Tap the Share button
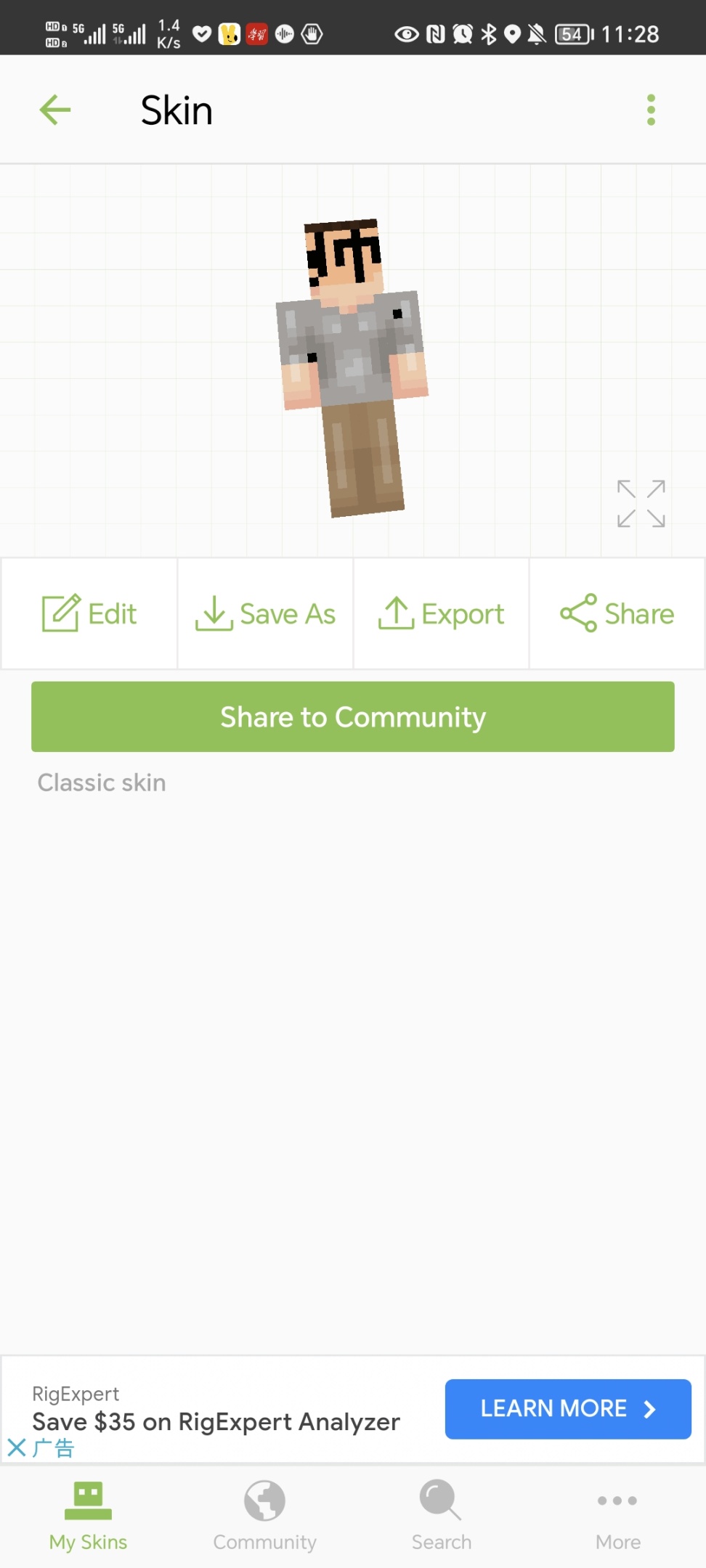This screenshot has width=706, height=1568. (x=617, y=614)
